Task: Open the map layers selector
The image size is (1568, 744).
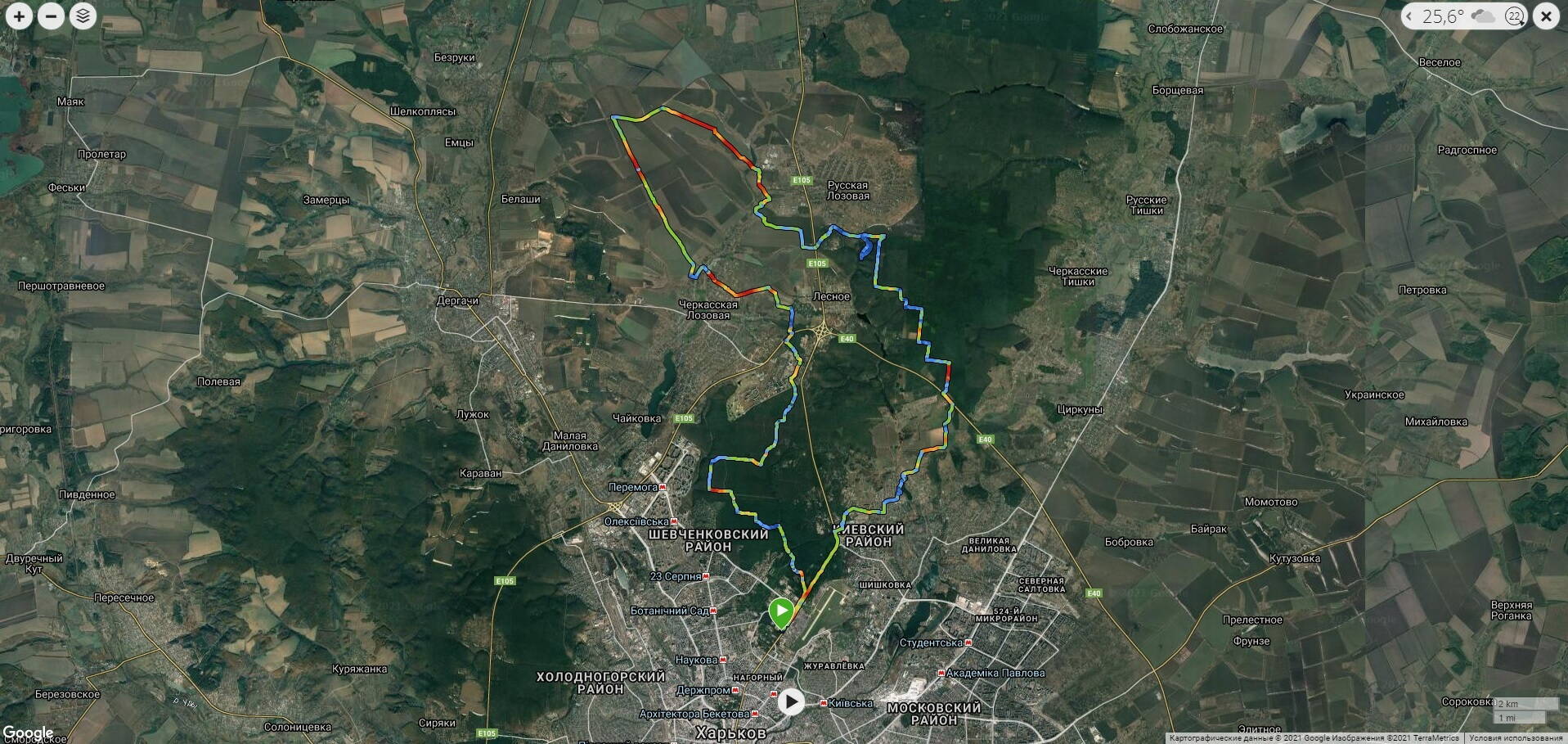Action: click(83, 16)
